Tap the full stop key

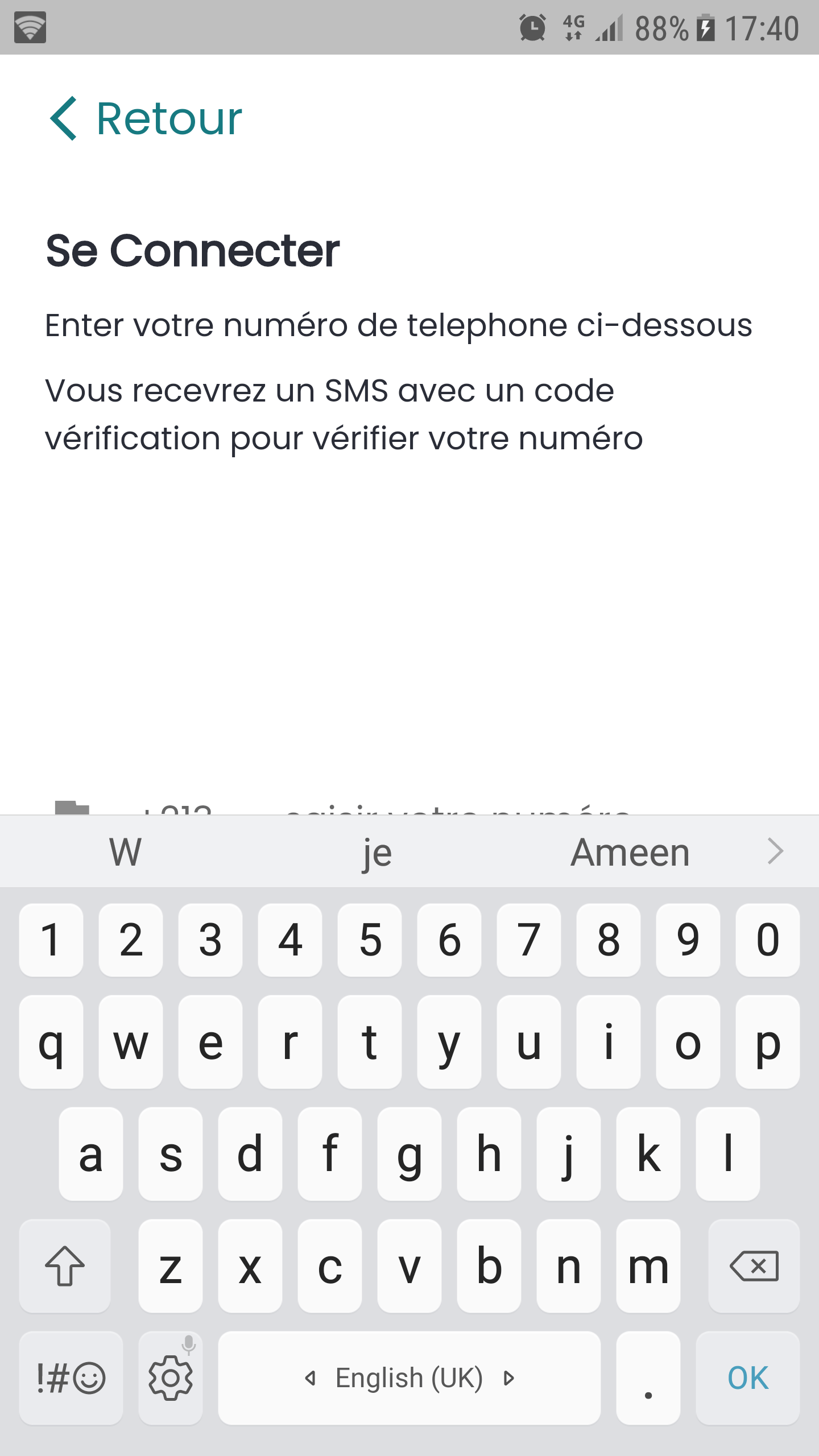(x=648, y=1378)
